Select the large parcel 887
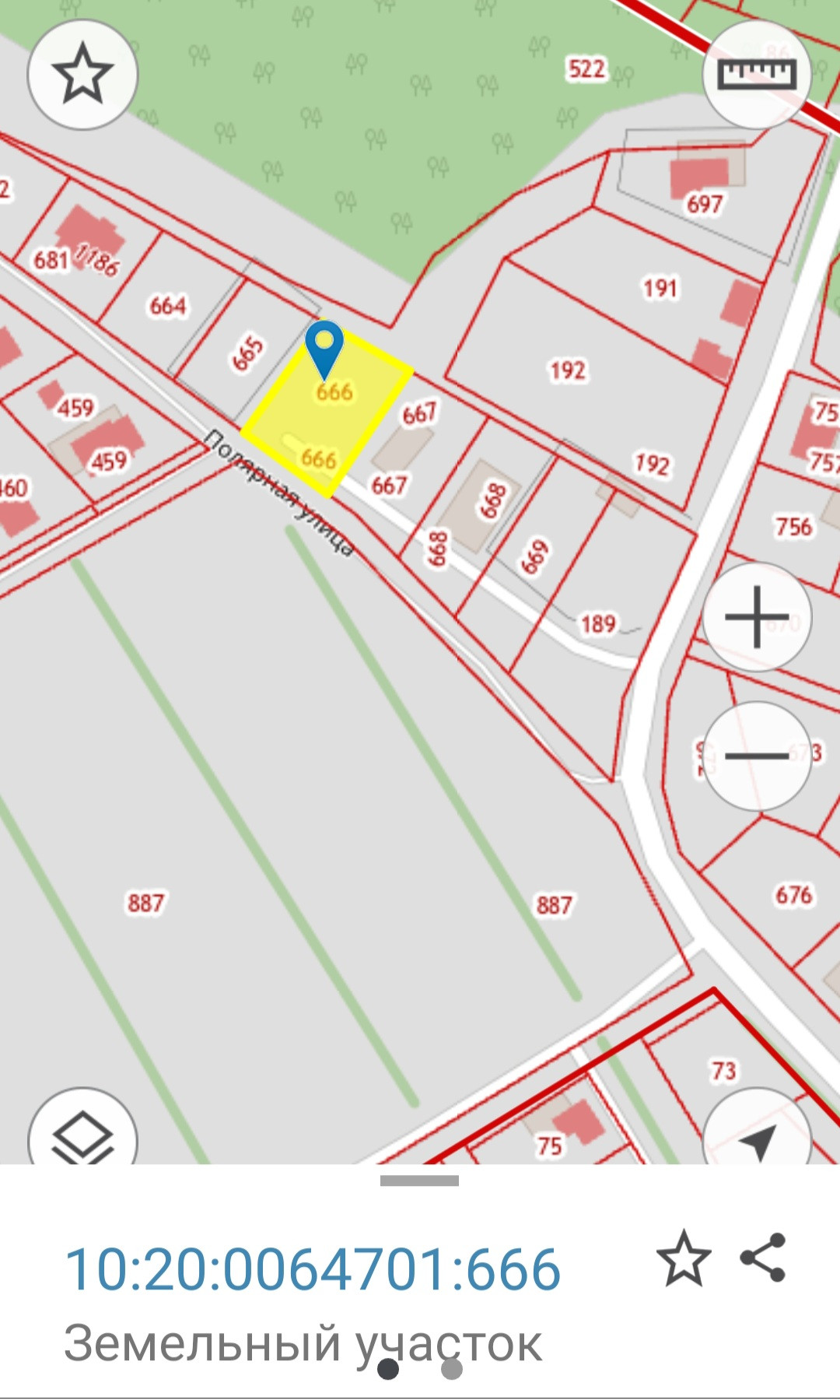 [x=146, y=903]
